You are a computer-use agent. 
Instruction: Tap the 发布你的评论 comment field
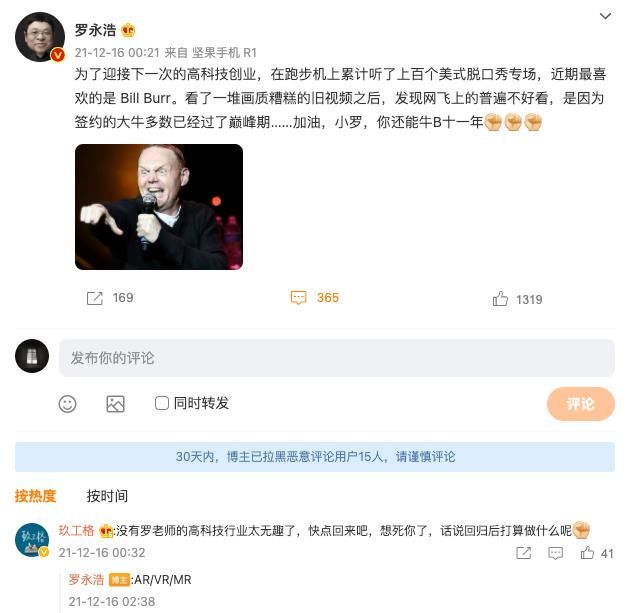pos(336,358)
